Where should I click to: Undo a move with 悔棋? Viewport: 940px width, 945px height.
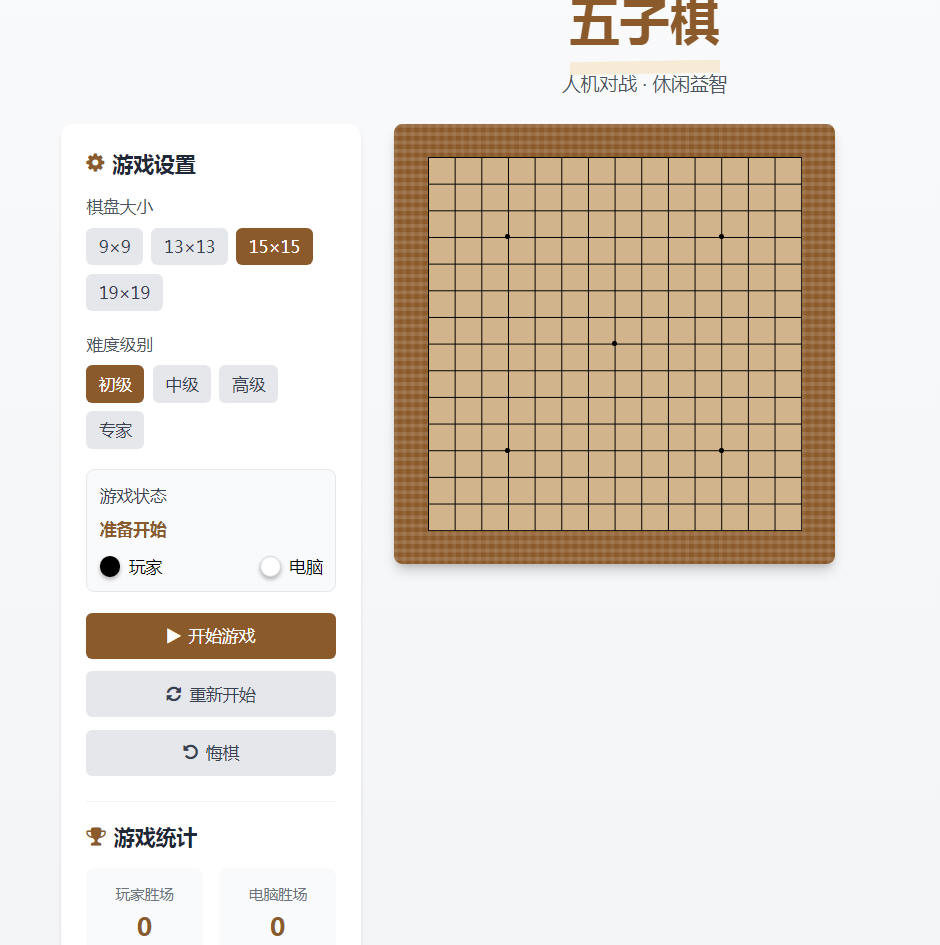(211, 753)
